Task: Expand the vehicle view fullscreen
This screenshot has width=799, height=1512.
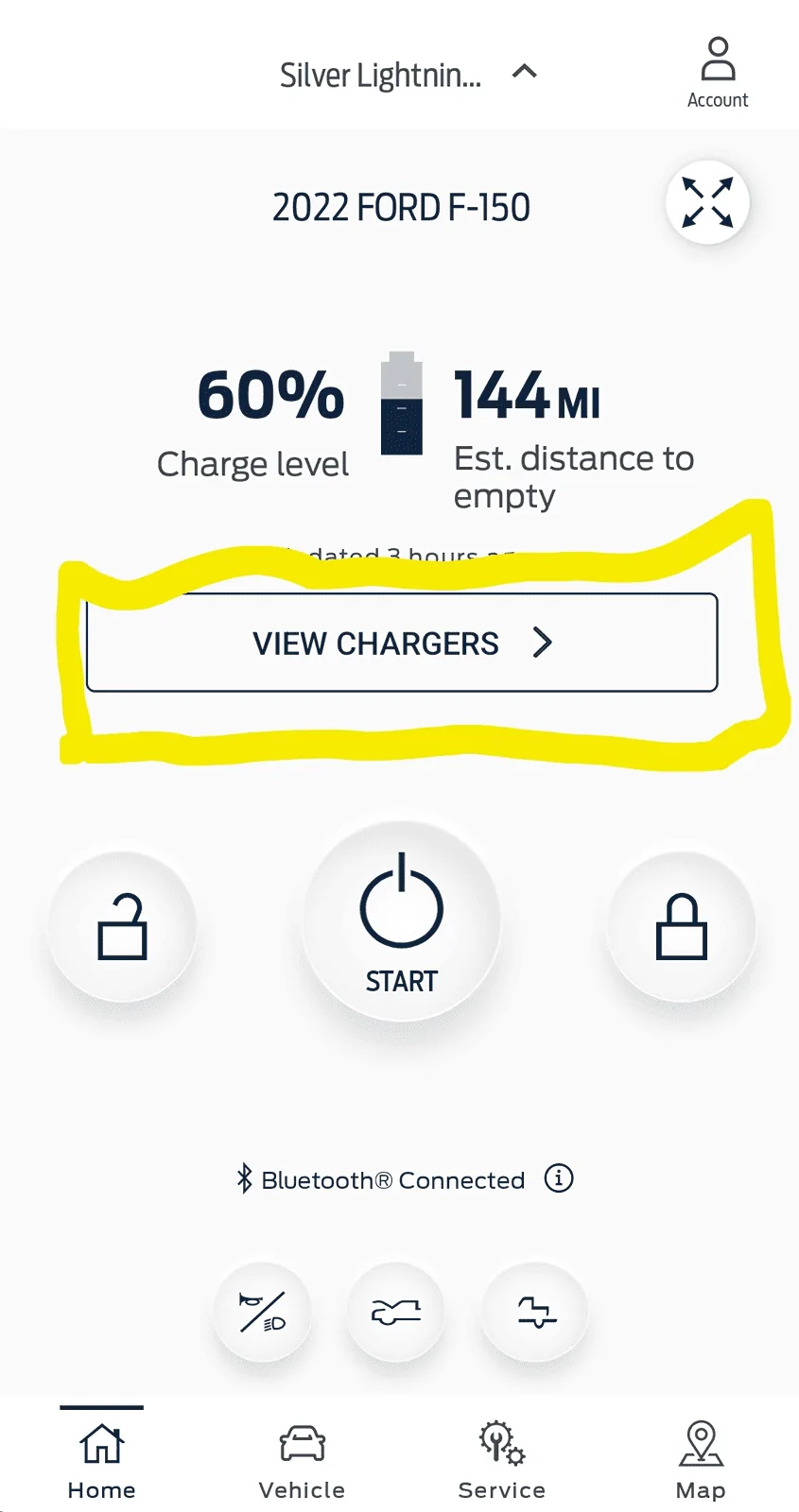Action: point(707,202)
